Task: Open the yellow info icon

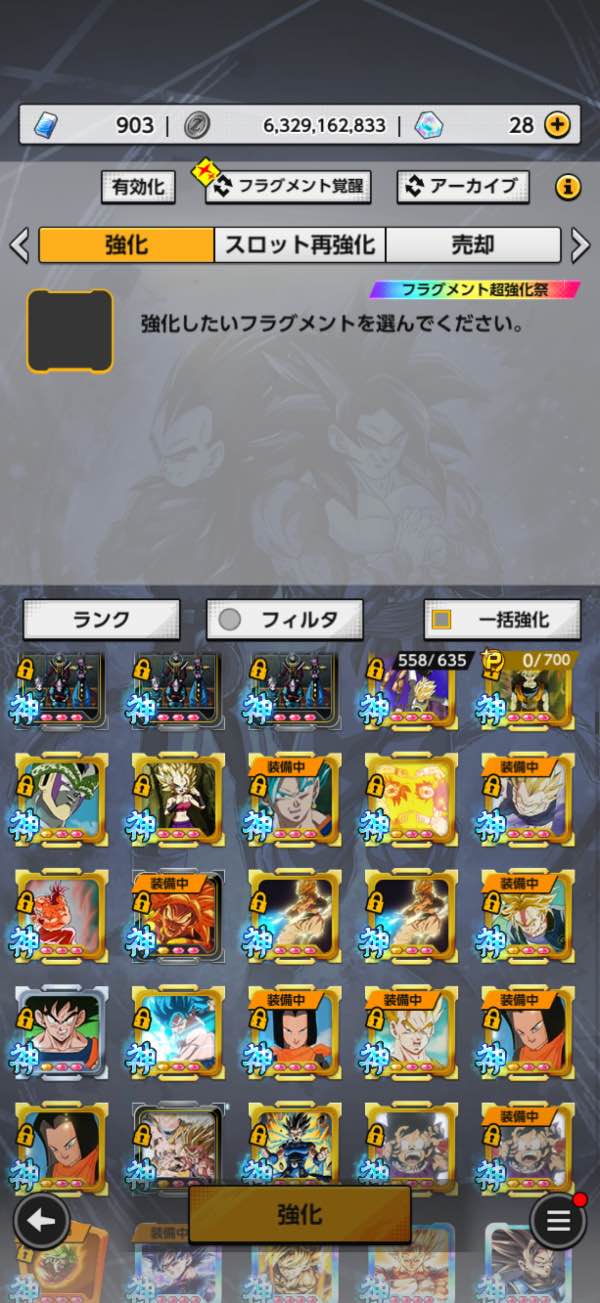Action: click(568, 187)
